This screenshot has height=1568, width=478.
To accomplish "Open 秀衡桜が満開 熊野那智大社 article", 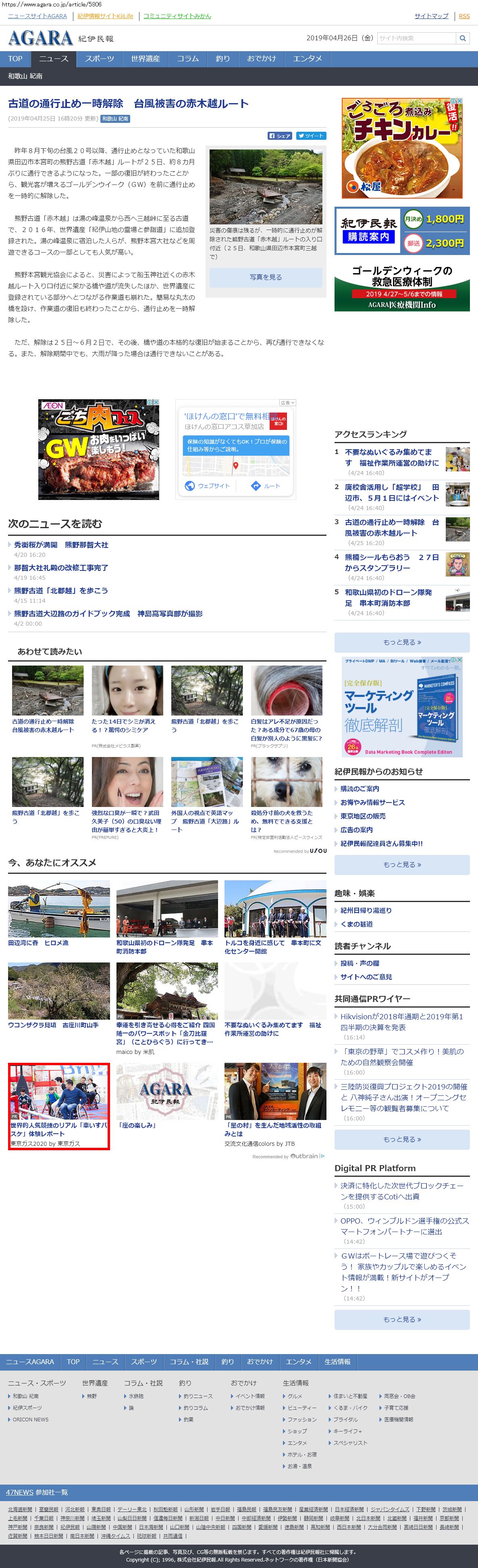I will pos(61,545).
